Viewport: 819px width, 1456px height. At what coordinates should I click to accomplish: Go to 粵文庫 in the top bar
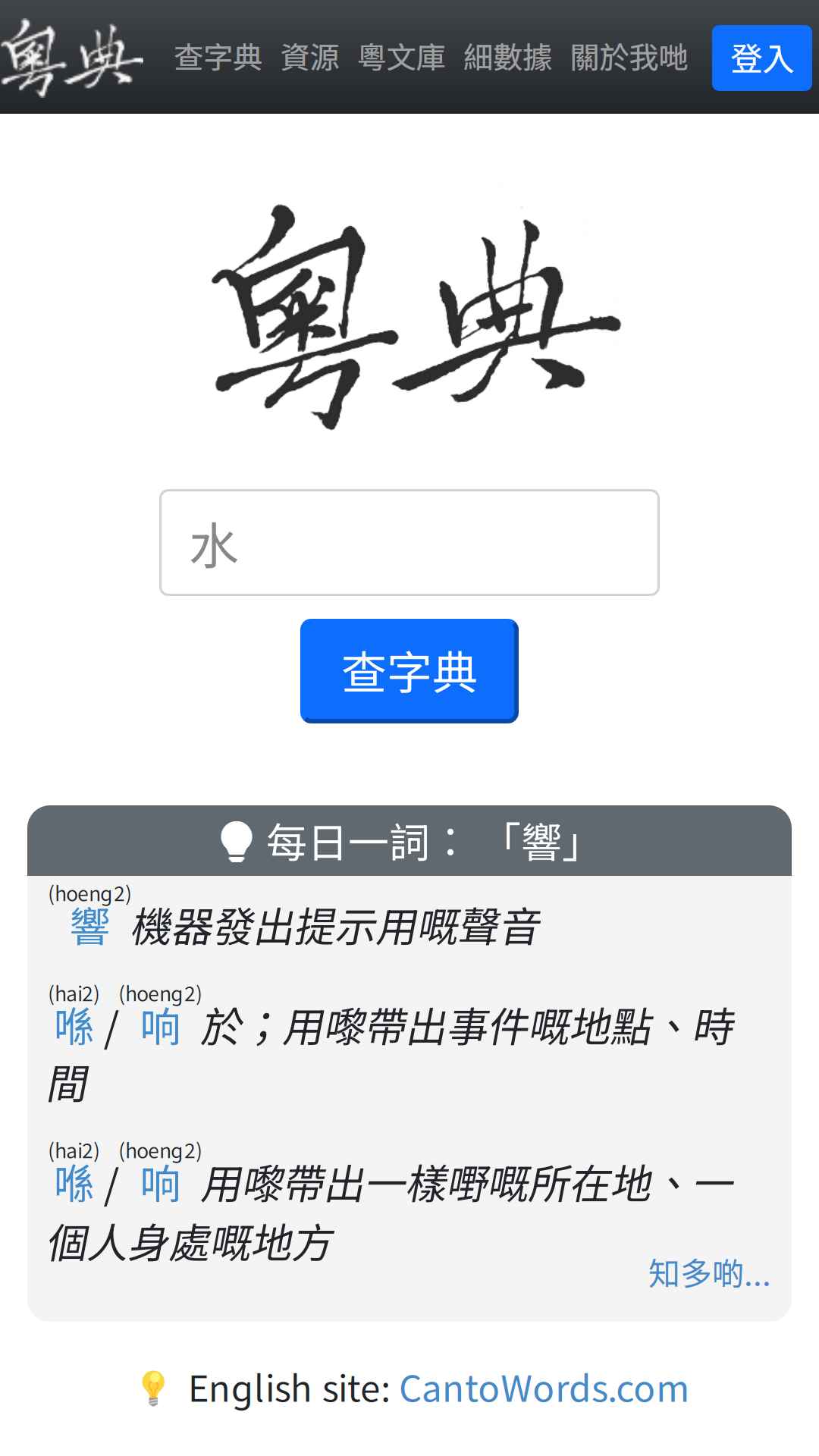[x=401, y=58]
